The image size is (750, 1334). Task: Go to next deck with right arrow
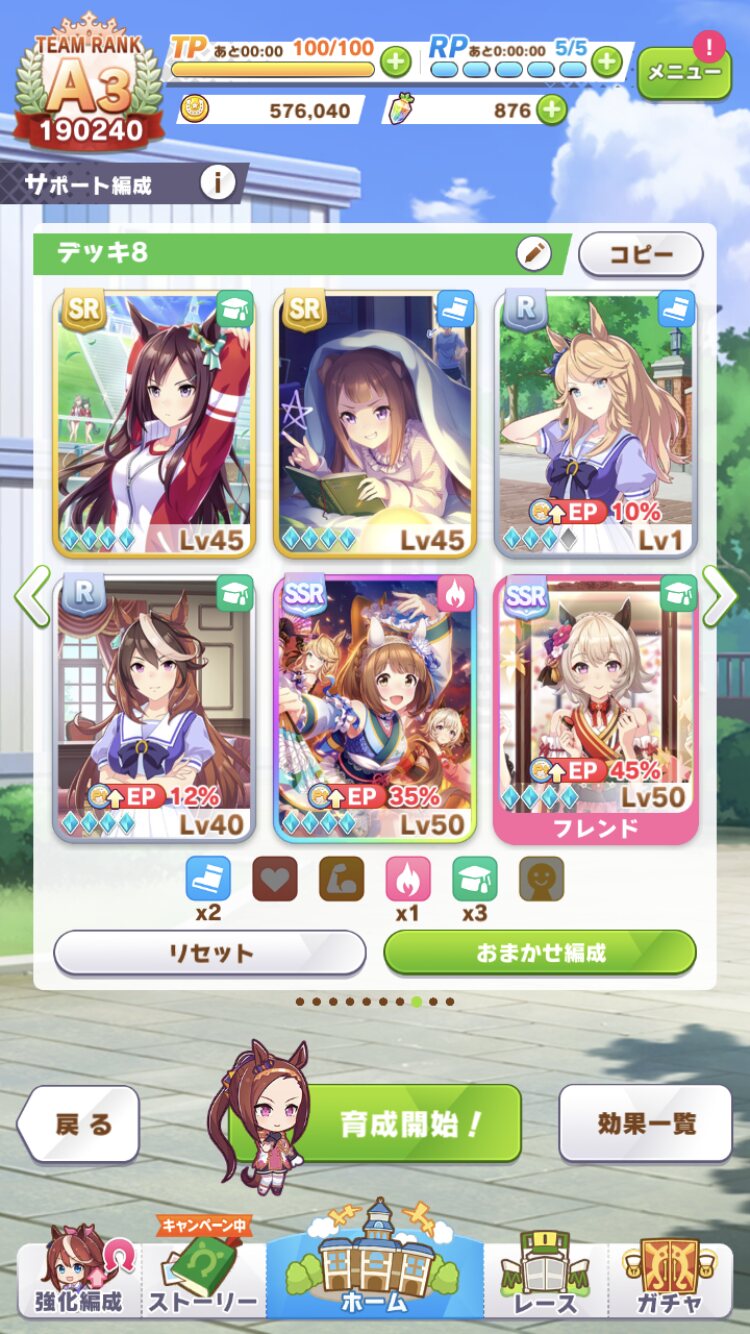click(x=719, y=596)
